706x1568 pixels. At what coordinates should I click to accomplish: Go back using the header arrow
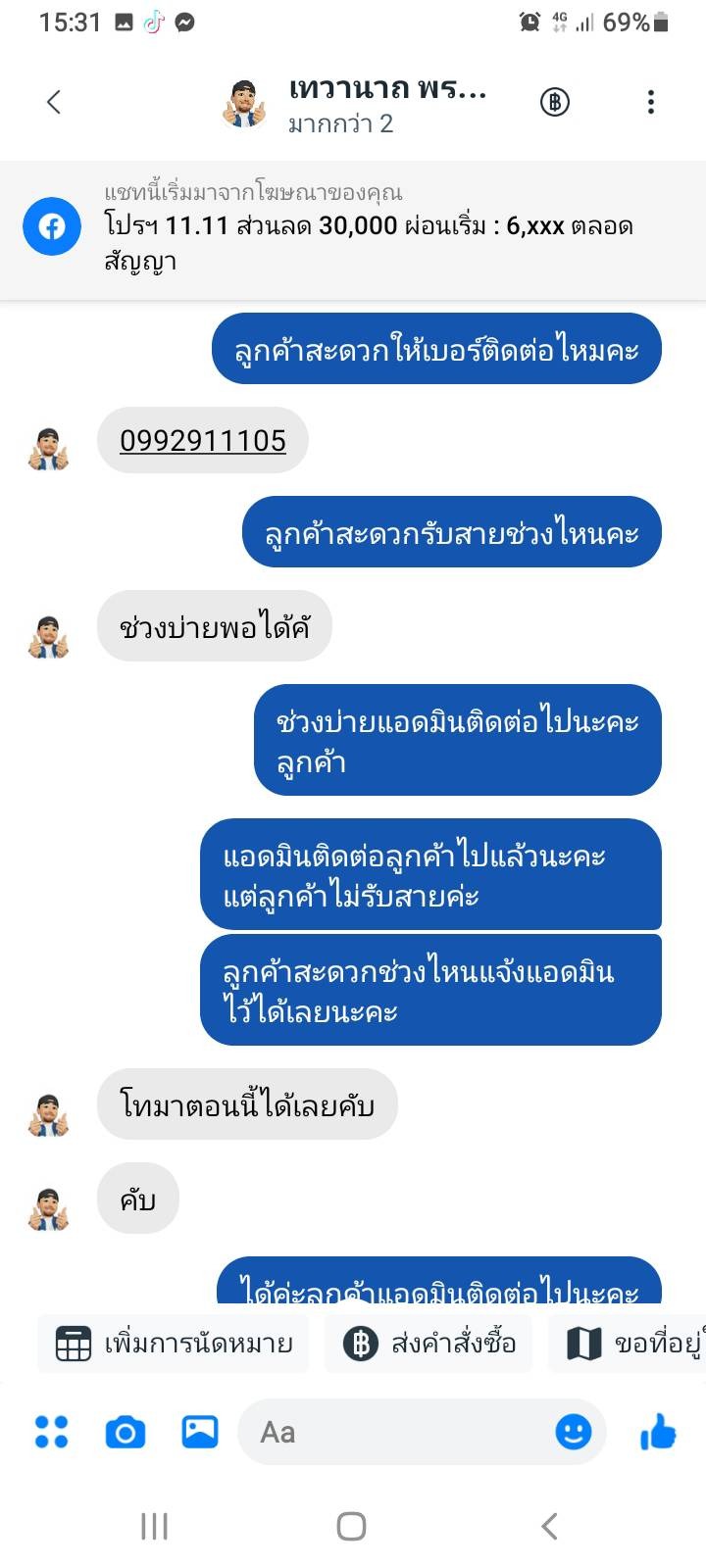pyautogui.click(x=54, y=102)
